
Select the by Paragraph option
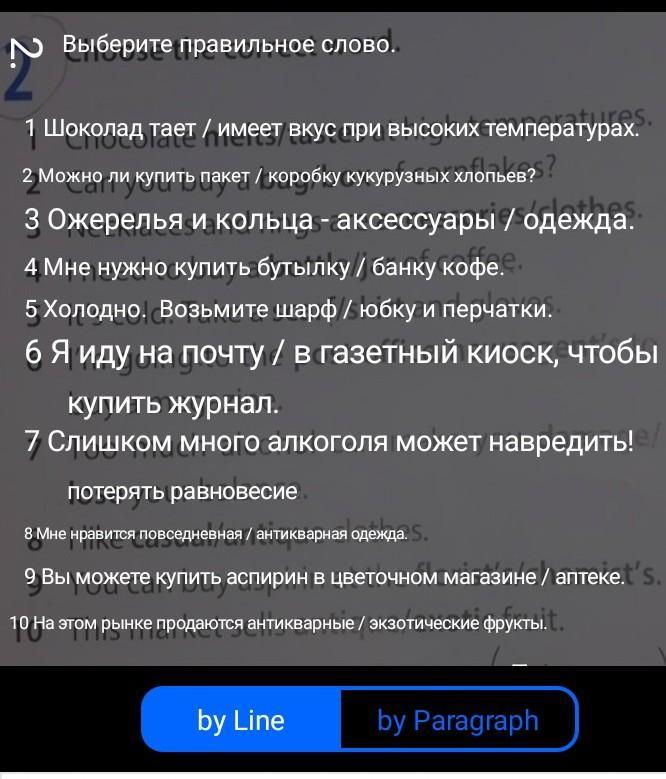[457, 721]
